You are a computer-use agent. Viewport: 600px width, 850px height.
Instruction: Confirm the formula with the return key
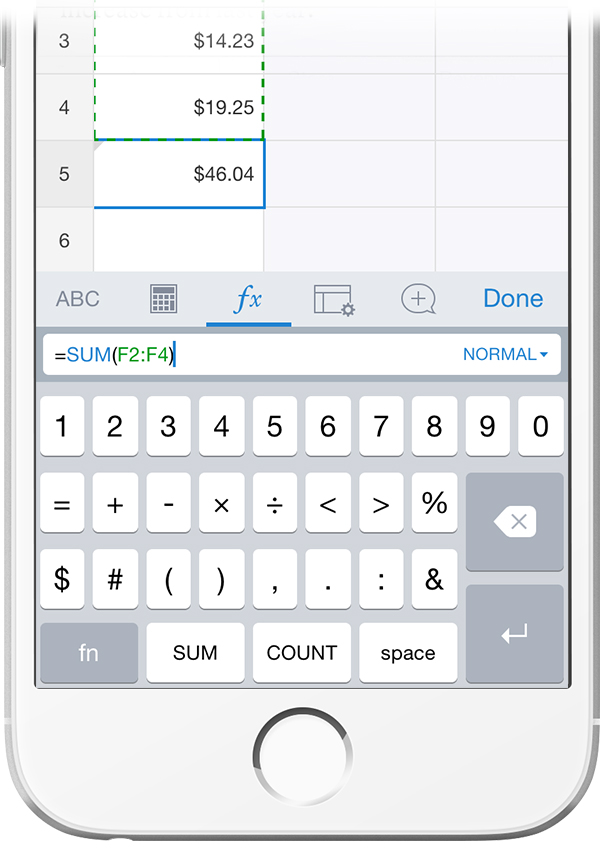pyautogui.click(x=514, y=634)
